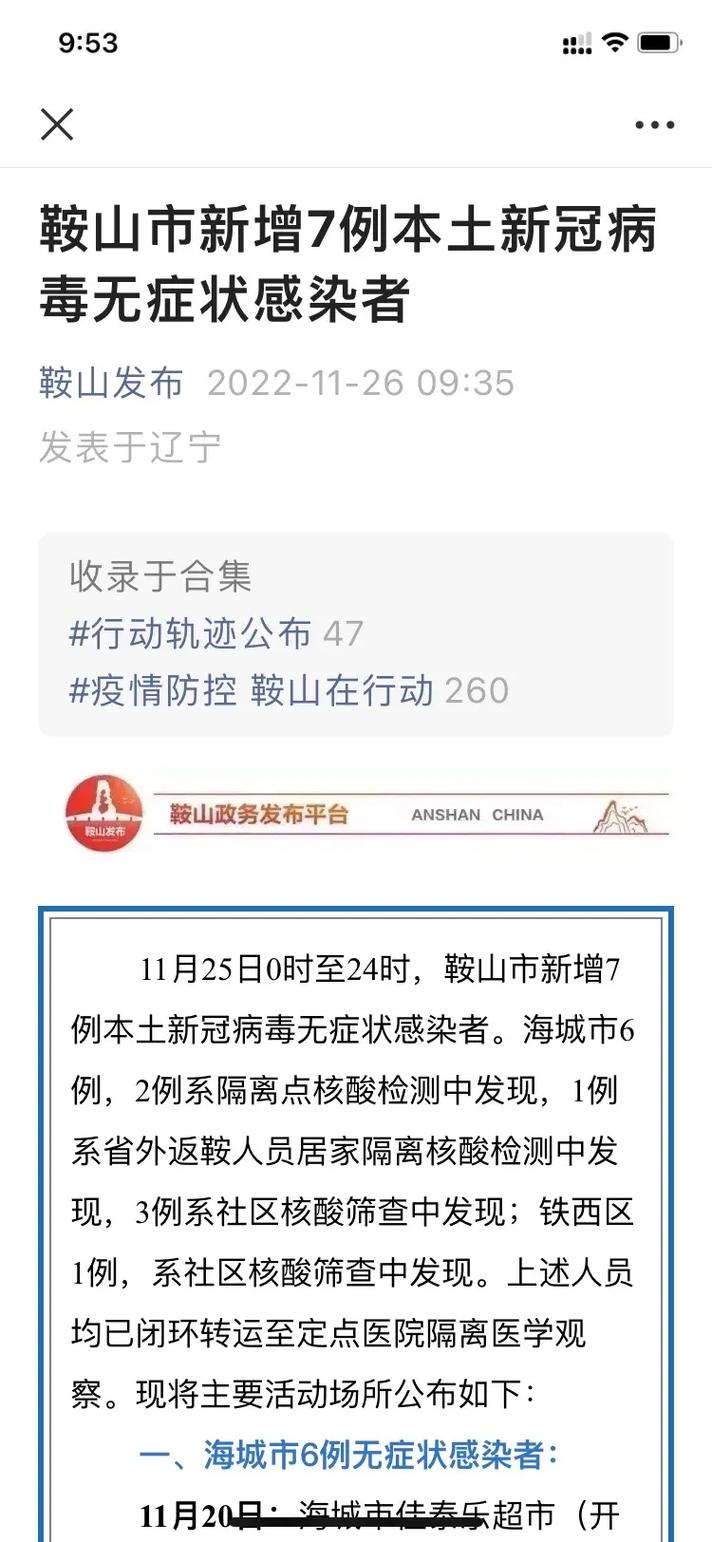The image size is (712, 1542).
Task: Close the article page
Action: click(57, 125)
